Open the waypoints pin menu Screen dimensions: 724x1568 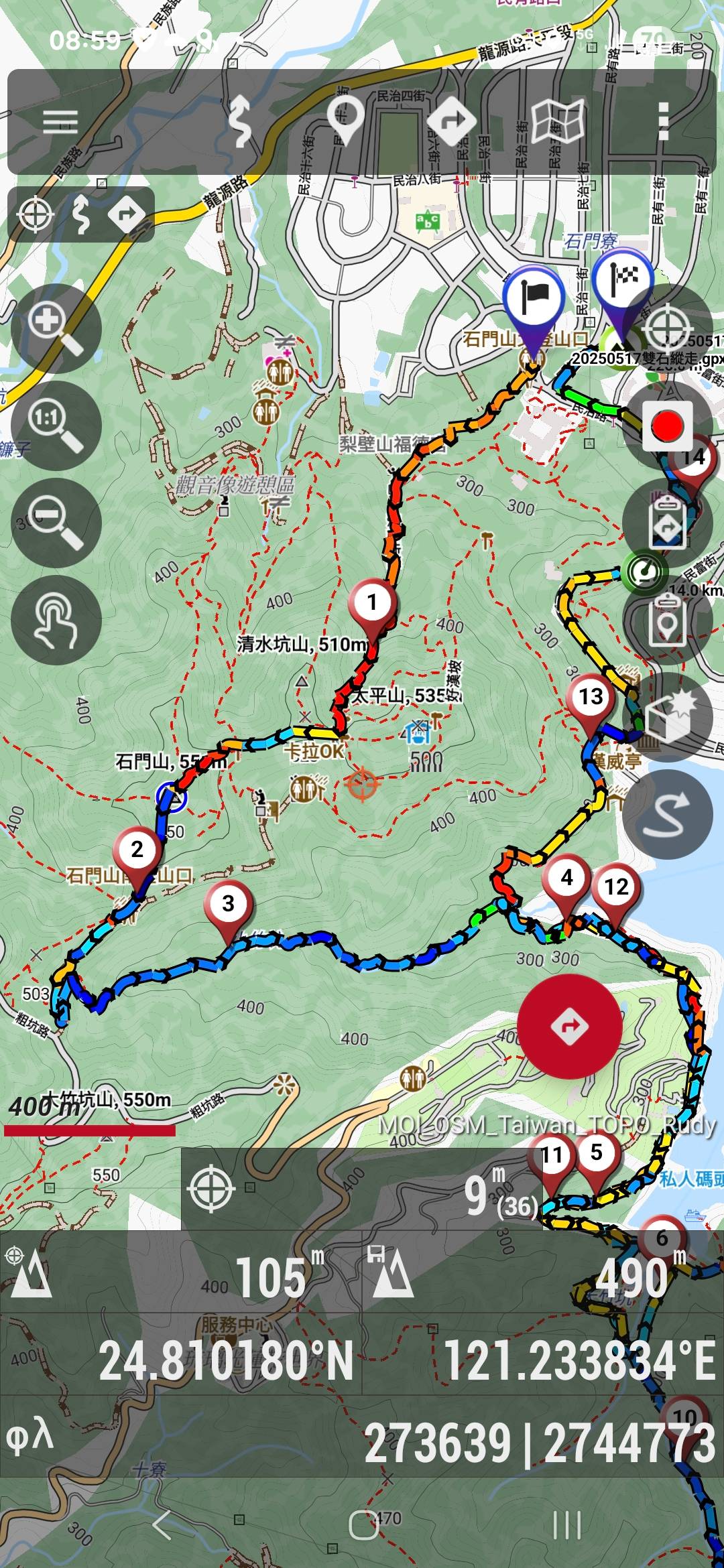pyautogui.click(x=345, y=121)
